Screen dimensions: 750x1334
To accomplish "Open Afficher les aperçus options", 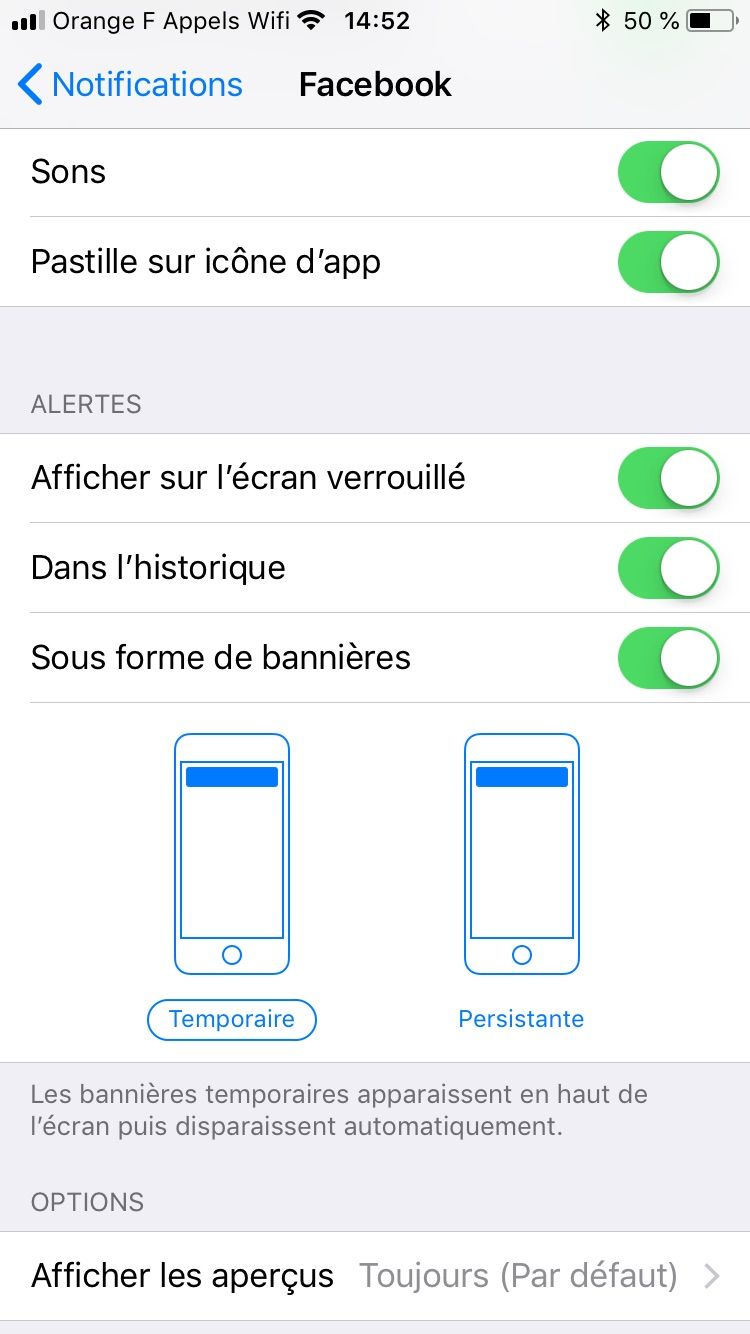I will [375, 1276].
